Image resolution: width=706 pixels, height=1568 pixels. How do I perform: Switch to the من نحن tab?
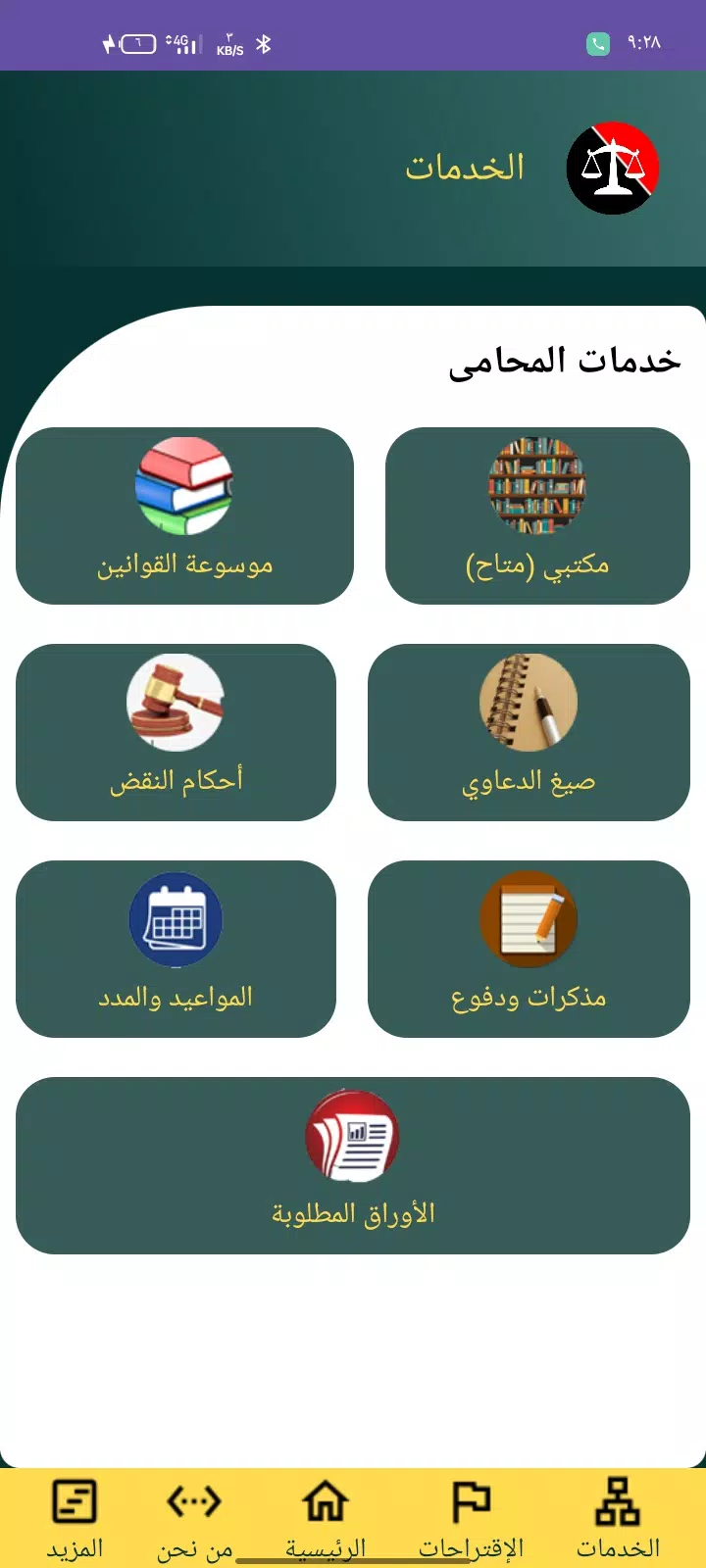click(x=195, y=1519)
